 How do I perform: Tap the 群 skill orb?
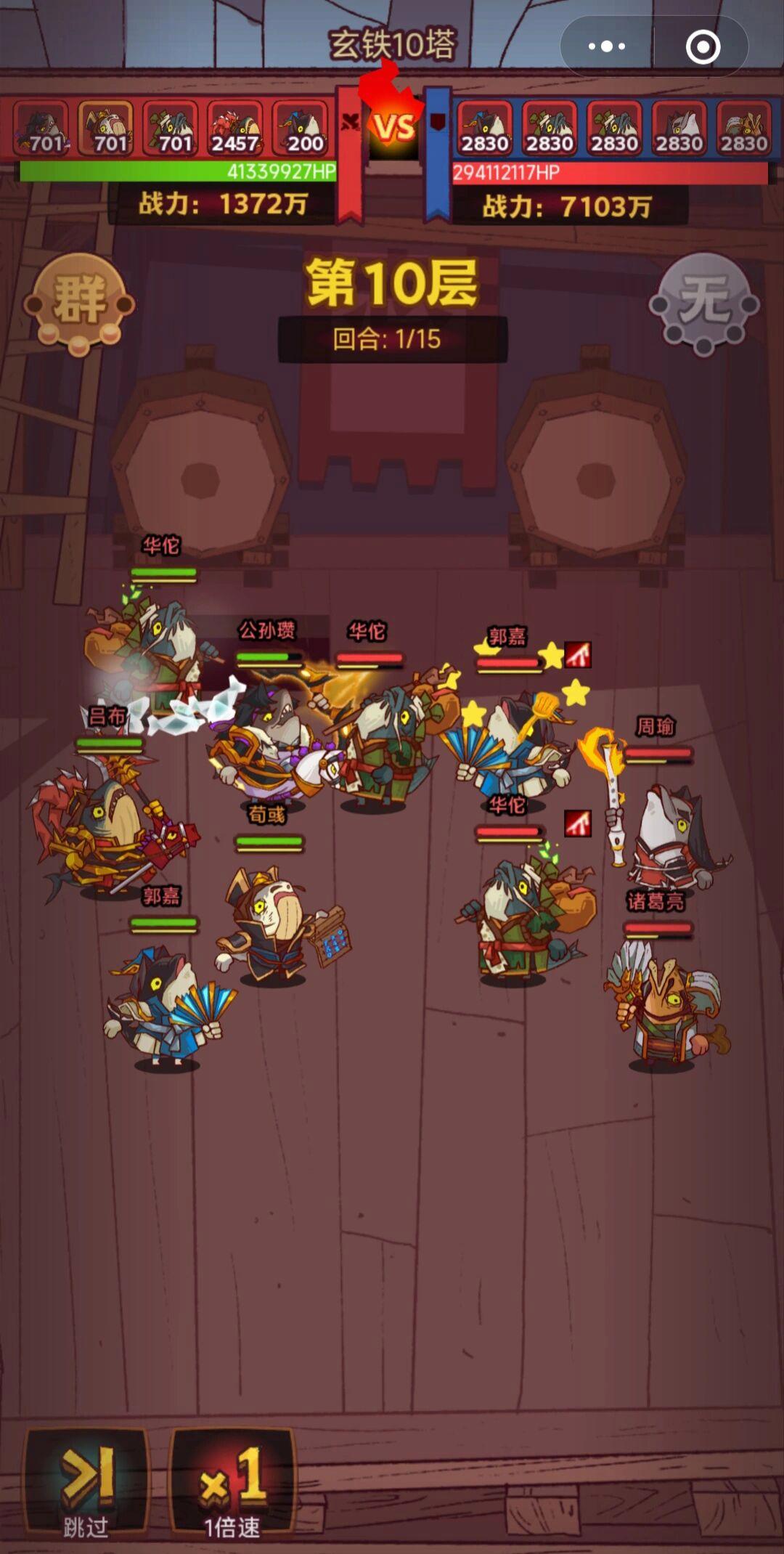(x=79, y=301)
